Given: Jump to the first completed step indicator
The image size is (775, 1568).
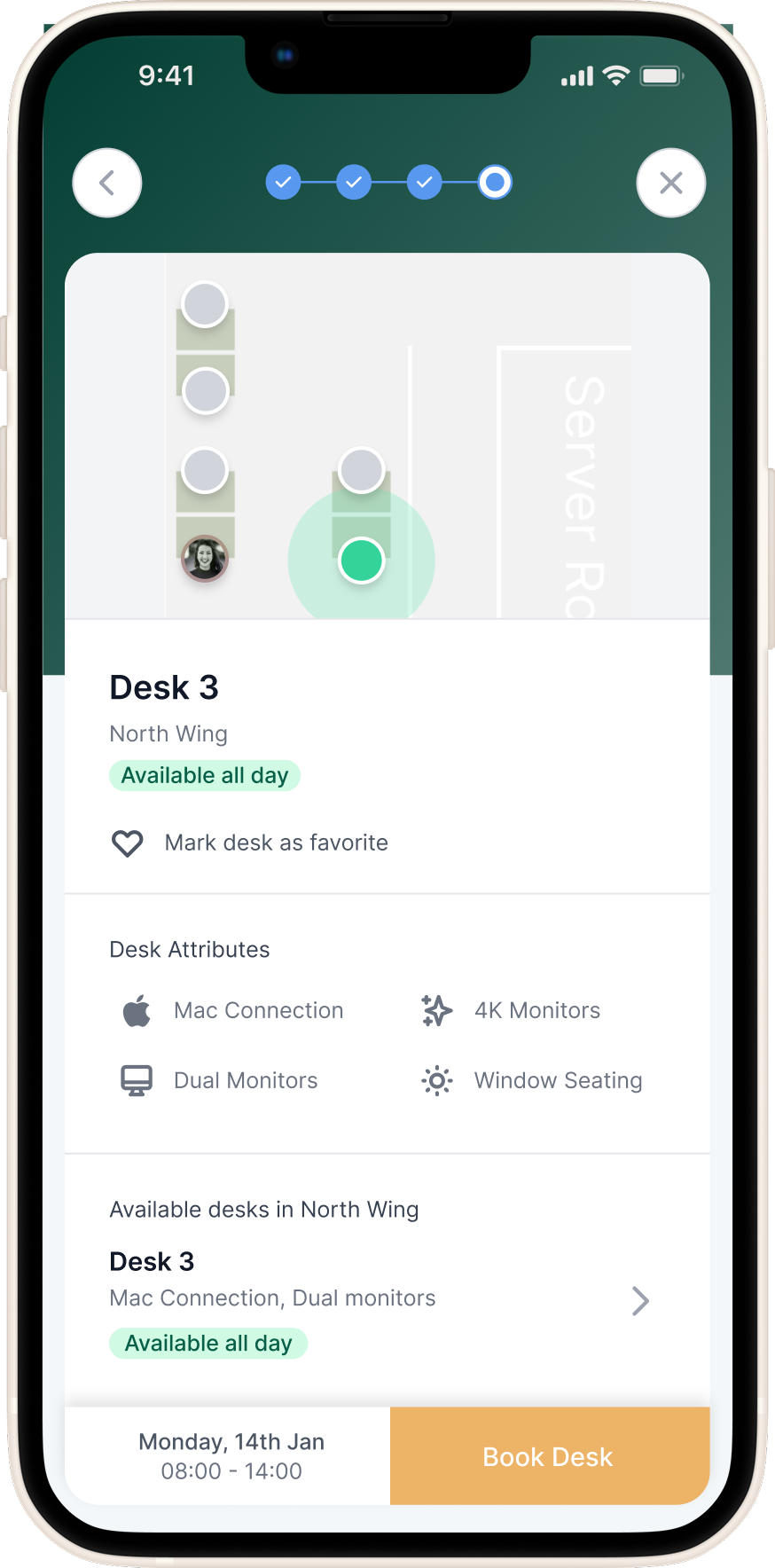Looking at the screenshot, I should (x=283, y=183).
